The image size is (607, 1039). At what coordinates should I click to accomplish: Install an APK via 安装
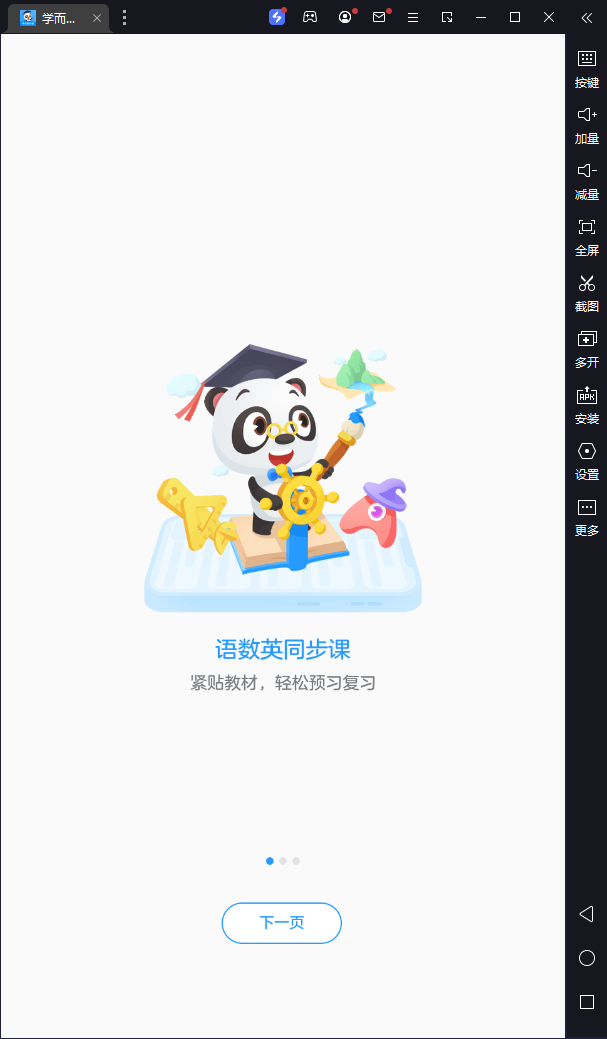click(587, 404)
